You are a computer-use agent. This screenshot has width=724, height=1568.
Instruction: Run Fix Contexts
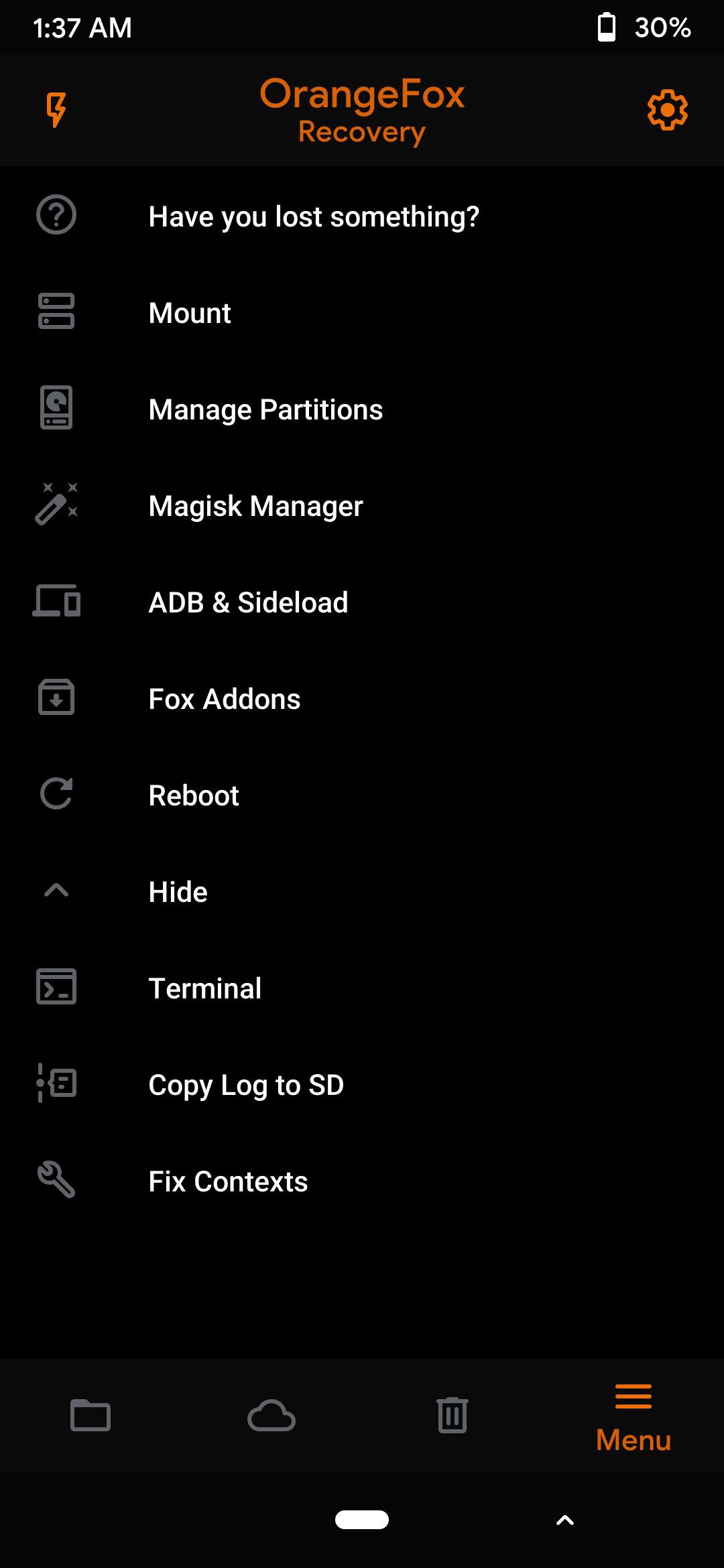coord(362,1181)
